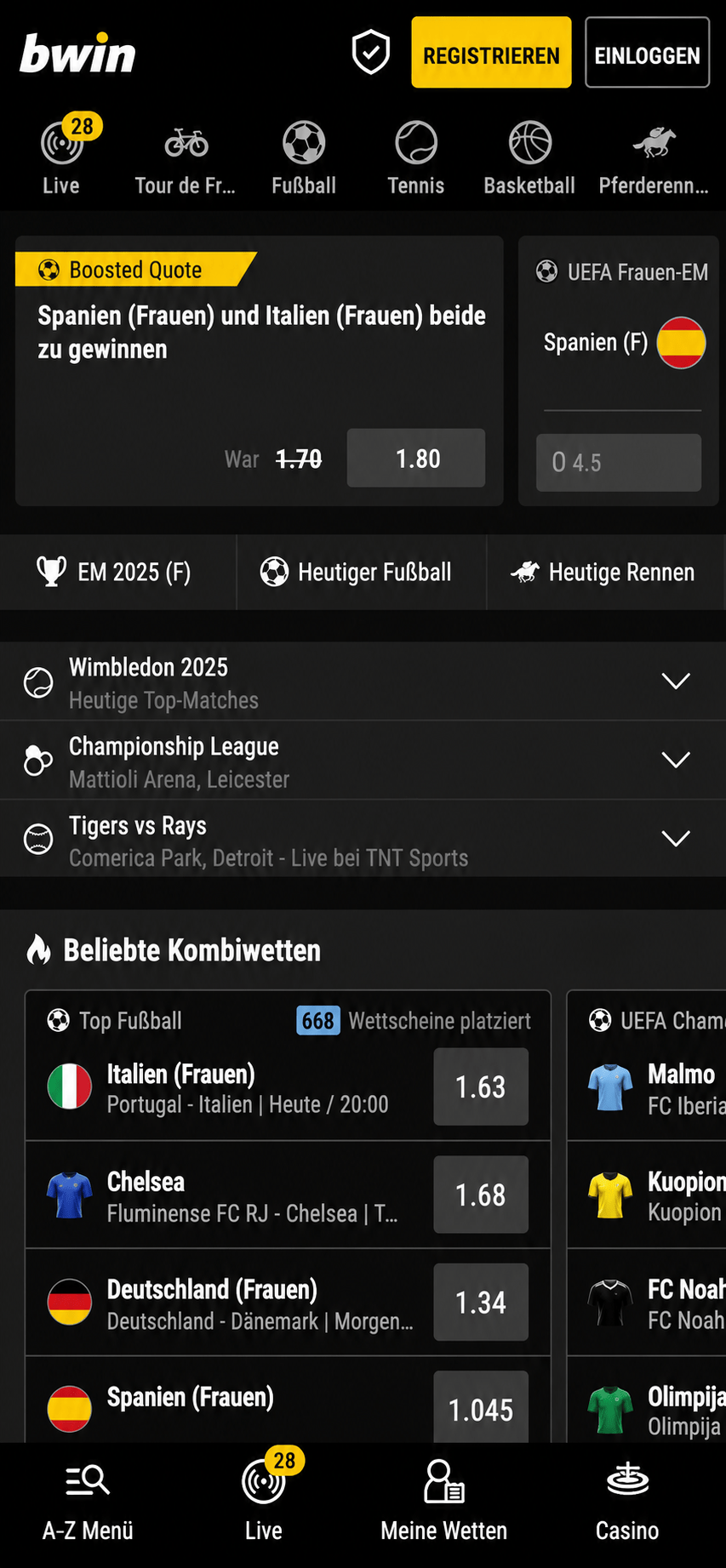Open the EM 2025 (F) shortcut
This screenshot has width=726, height=1568.
click(117, 572)
